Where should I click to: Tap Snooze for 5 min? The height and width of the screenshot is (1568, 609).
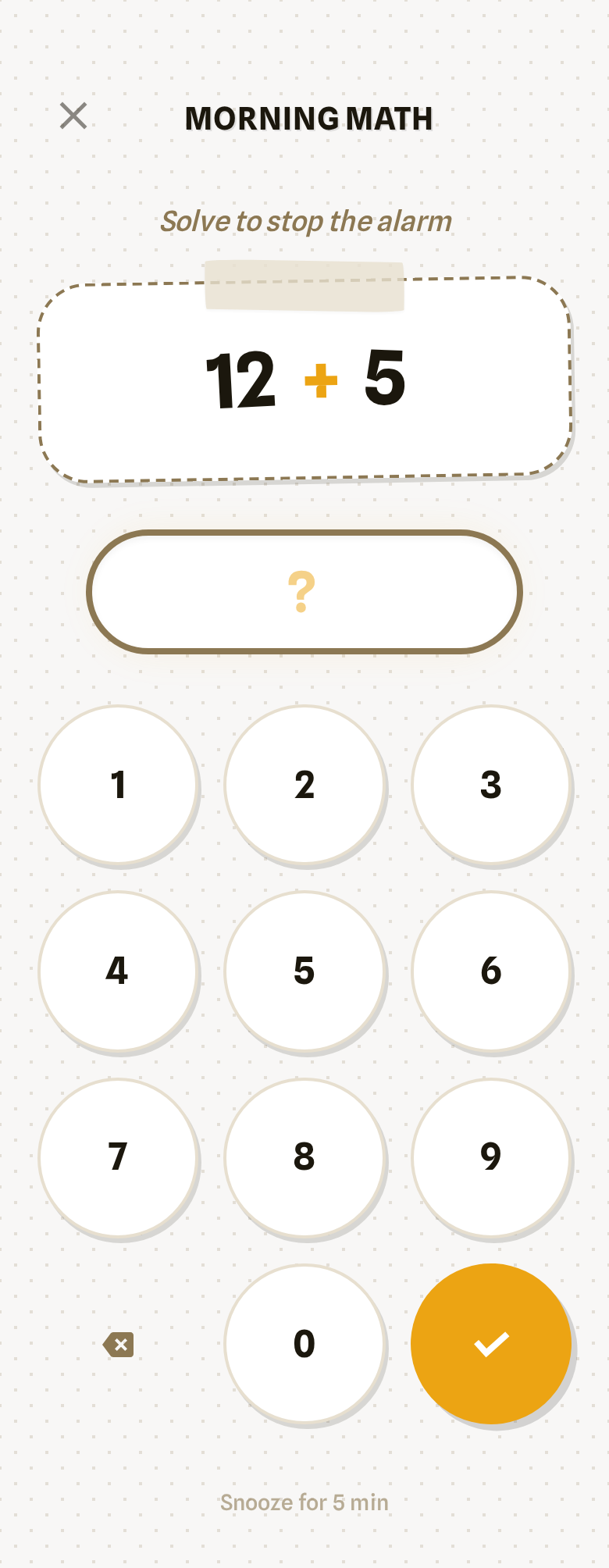point(304,1502)
